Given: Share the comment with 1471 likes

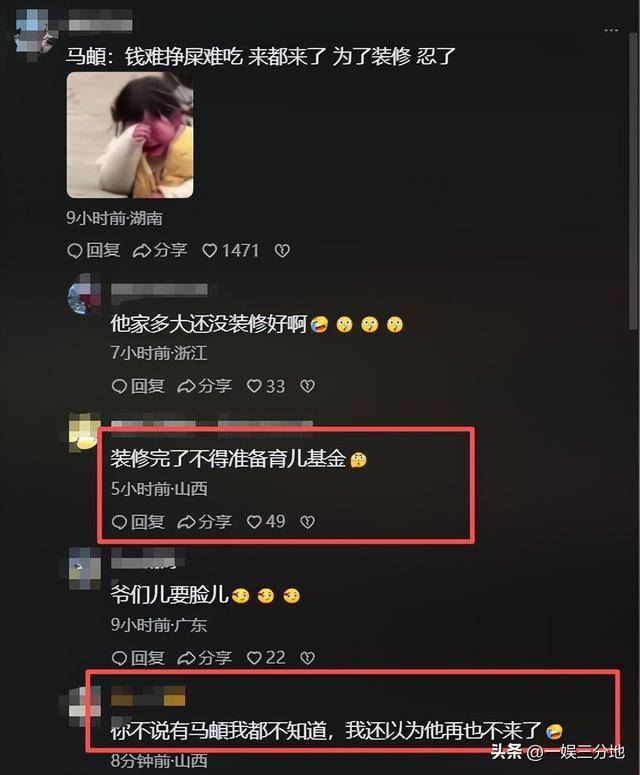Looking at the screenshot, I should 159,250.
